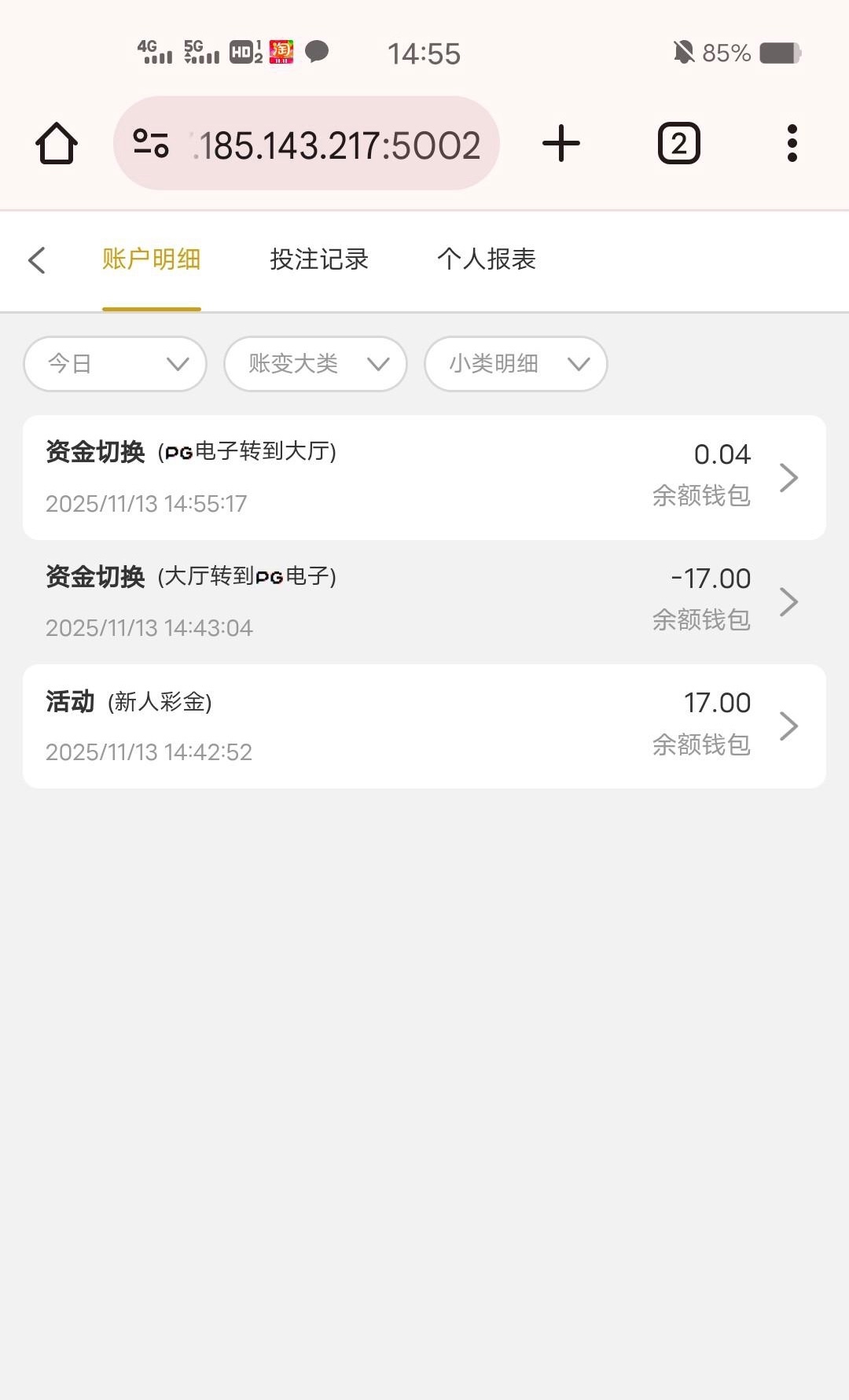Expand the 今日 date dropdown
This screenshot has width=849, height=1400.
point(116,364)
